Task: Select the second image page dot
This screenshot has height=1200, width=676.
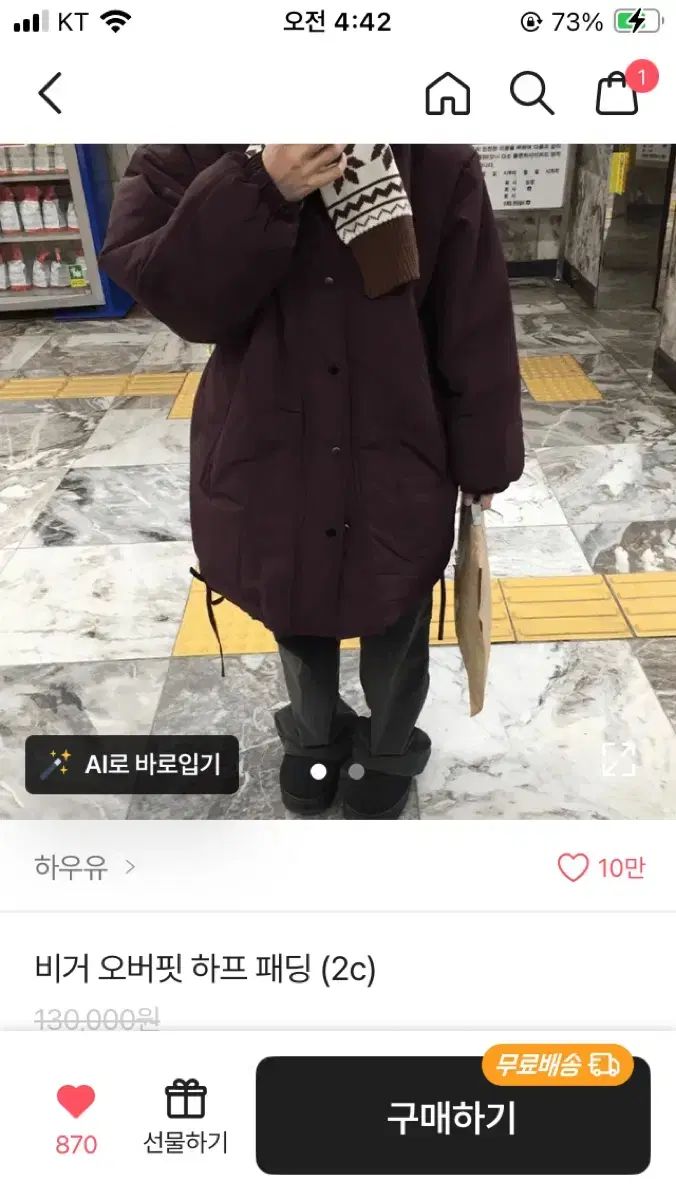Action: [x=356, y=771]
